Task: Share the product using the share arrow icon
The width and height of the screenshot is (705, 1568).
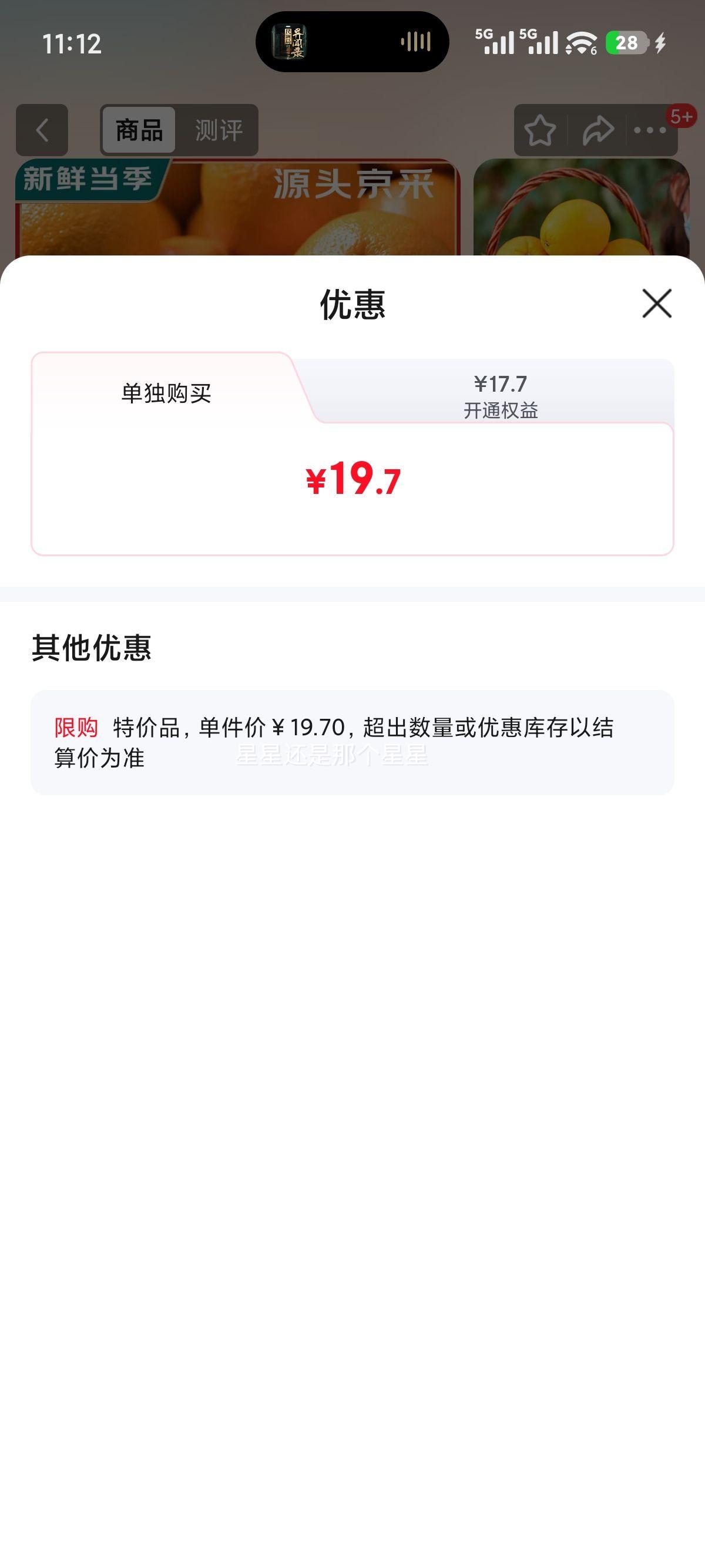Action: 597,130
